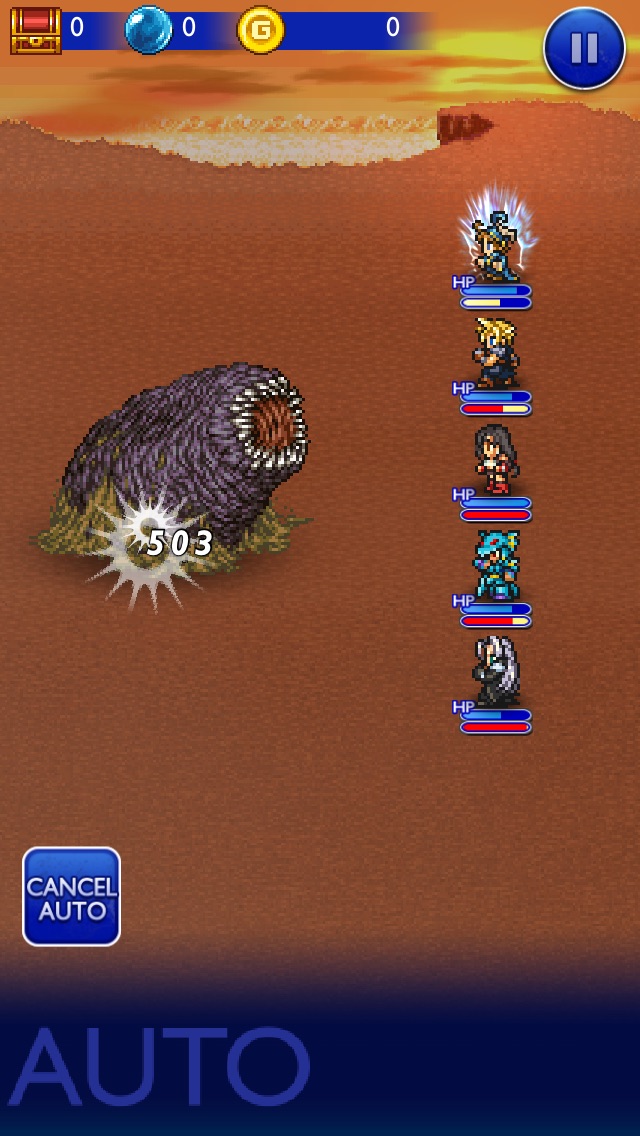Cancel auto battle mode
Screen dimensions: 640x1136
click(71, 896)
